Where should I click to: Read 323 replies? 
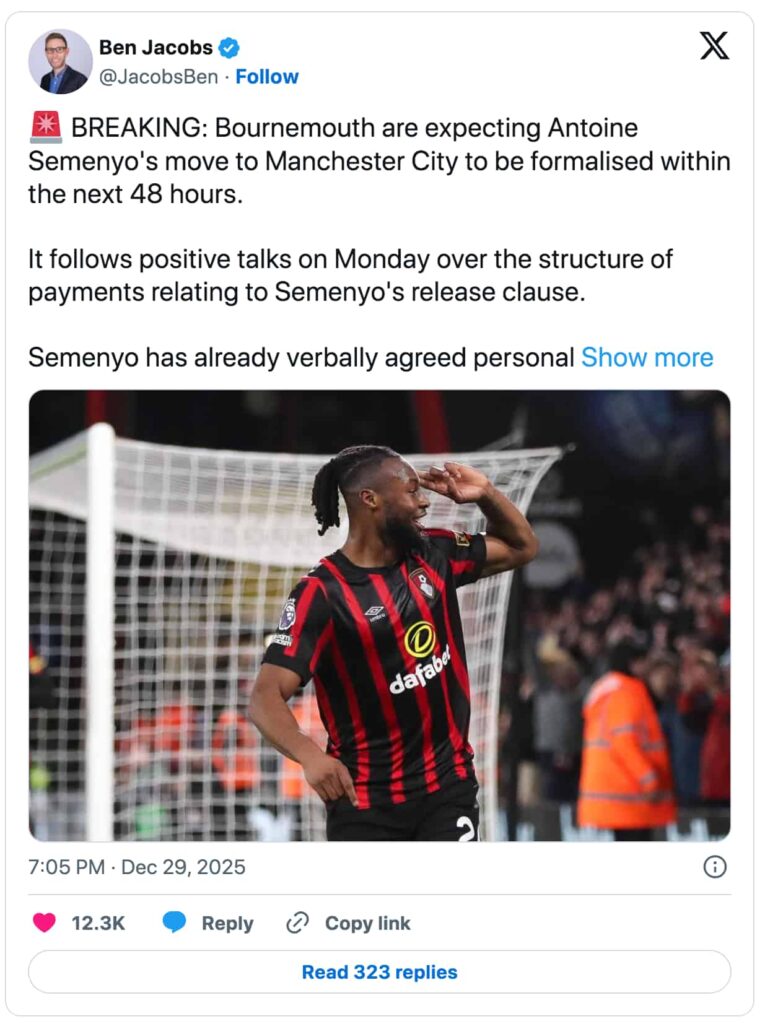379,972
